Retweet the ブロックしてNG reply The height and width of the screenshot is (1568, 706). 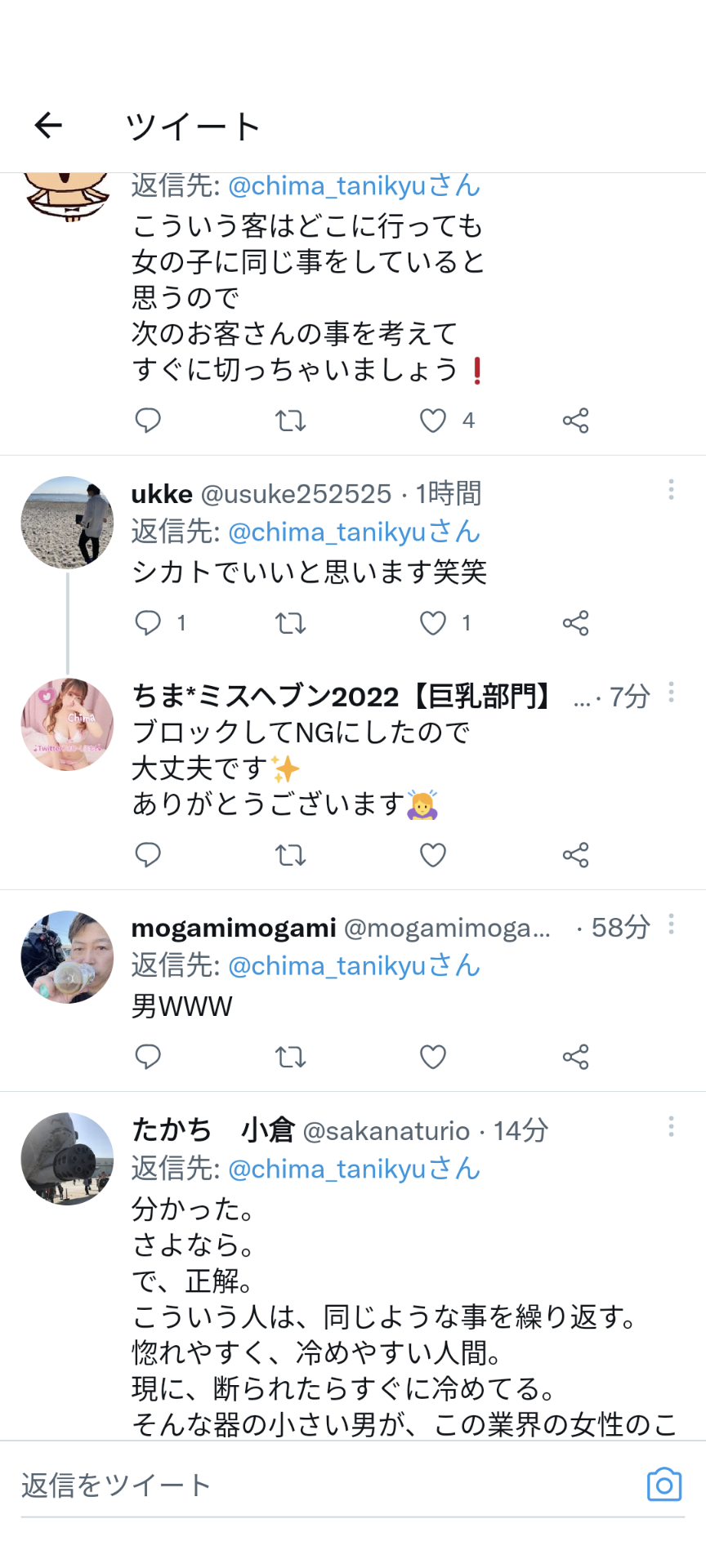[290, 855]
